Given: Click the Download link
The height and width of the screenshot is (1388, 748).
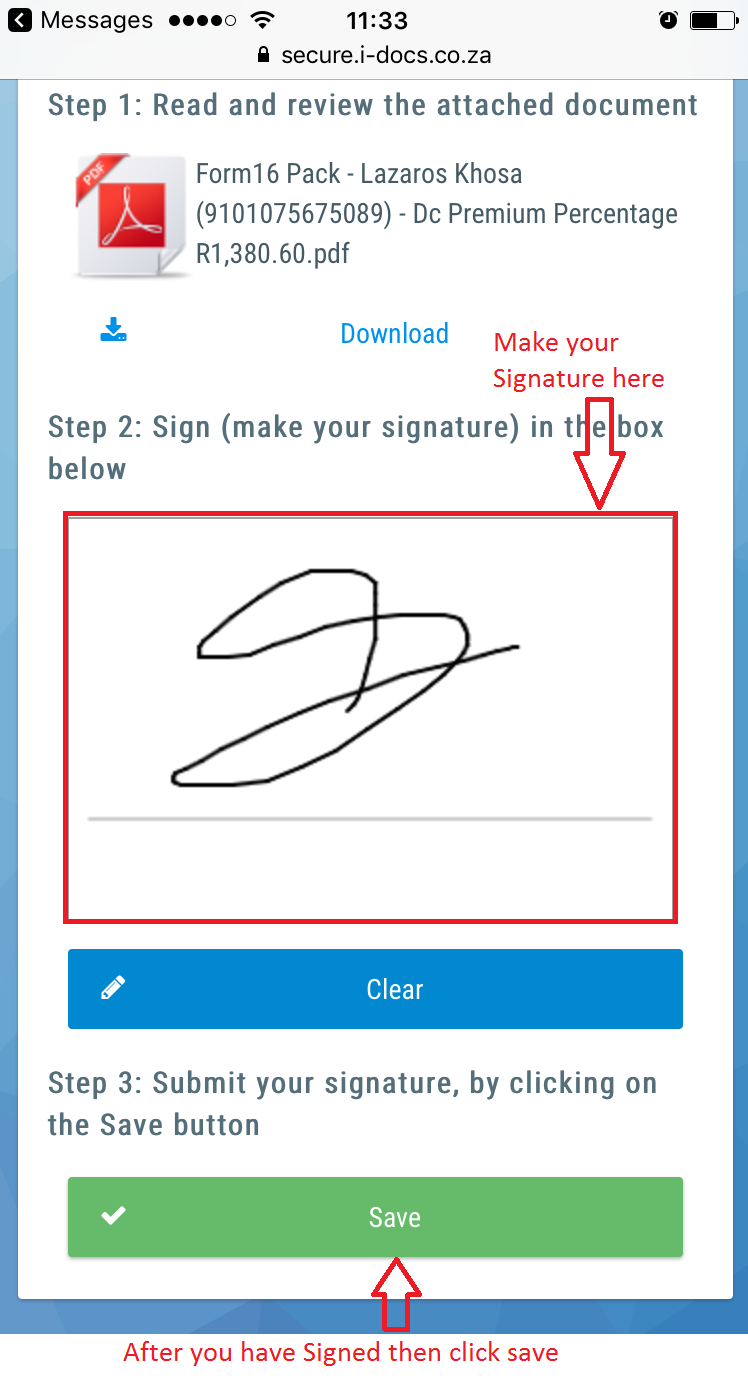Looking at the screenshot, I should click(394, 333).
